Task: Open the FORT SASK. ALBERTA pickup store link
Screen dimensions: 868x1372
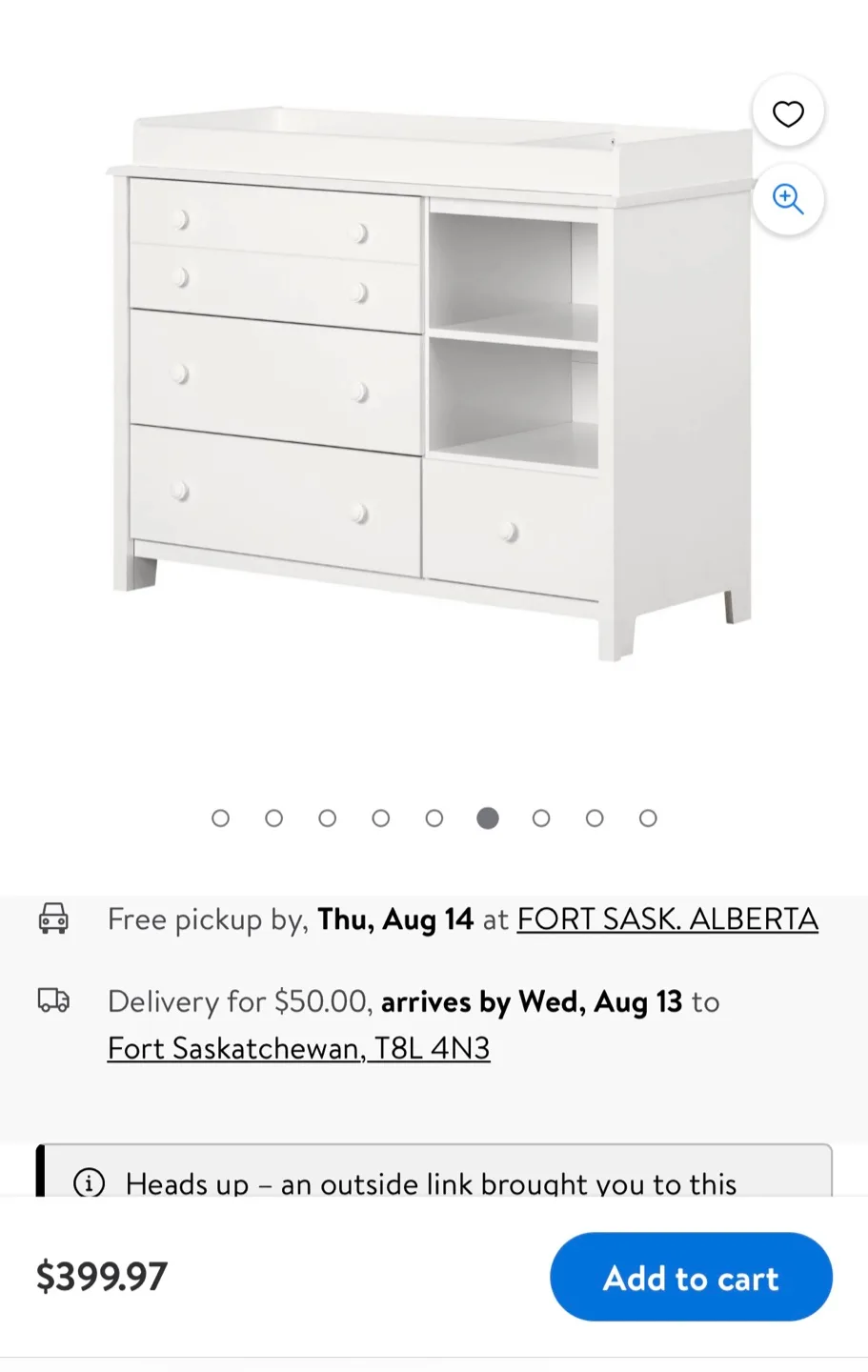Action: pyautogui.click(x=667, y=919)
